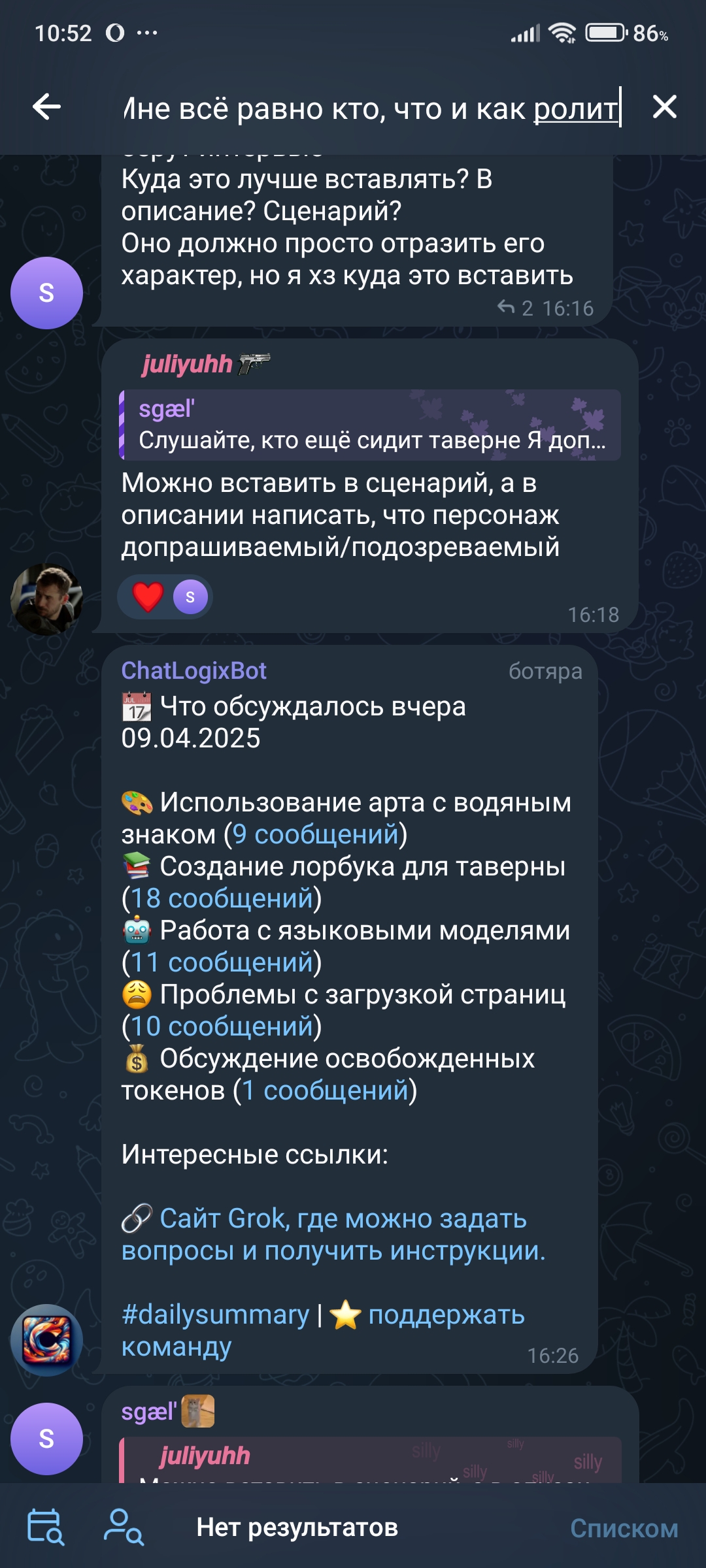
Task: Open the поддержать команду link
Action: (323, 1331)
